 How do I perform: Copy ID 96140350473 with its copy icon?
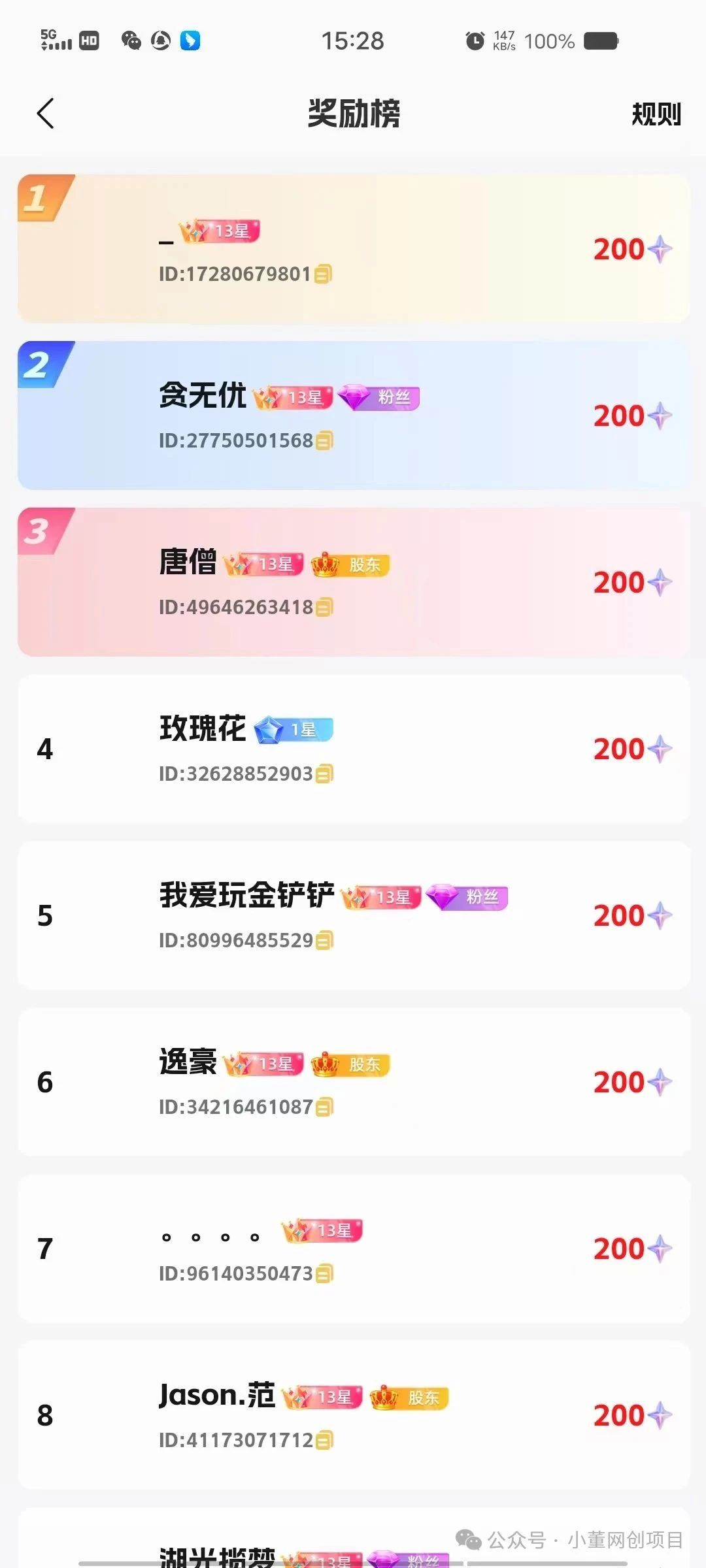tap(324, 1273)
